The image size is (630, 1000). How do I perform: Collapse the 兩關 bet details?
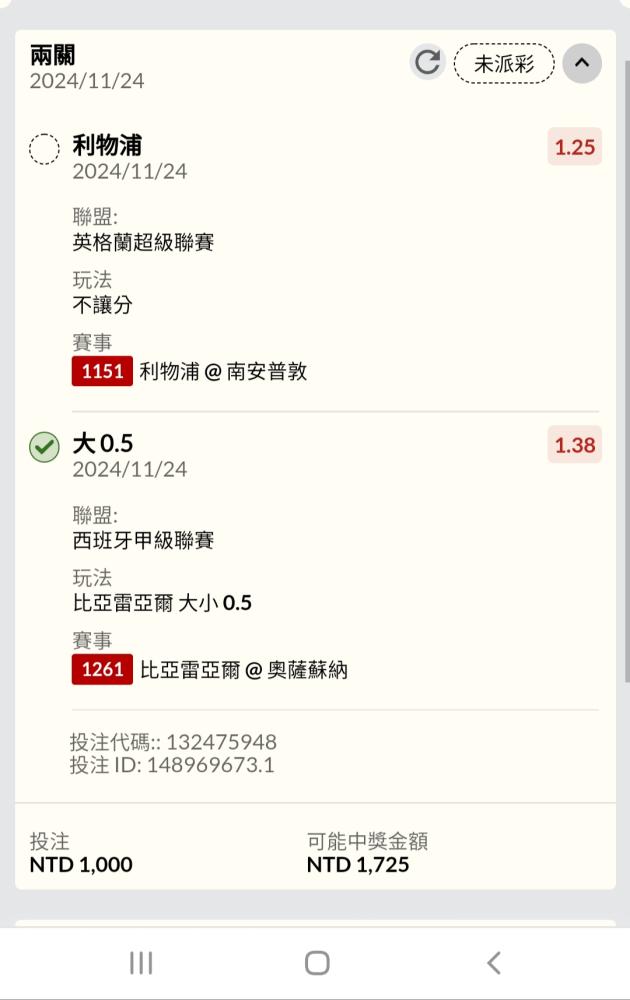(x=582, y=63)
